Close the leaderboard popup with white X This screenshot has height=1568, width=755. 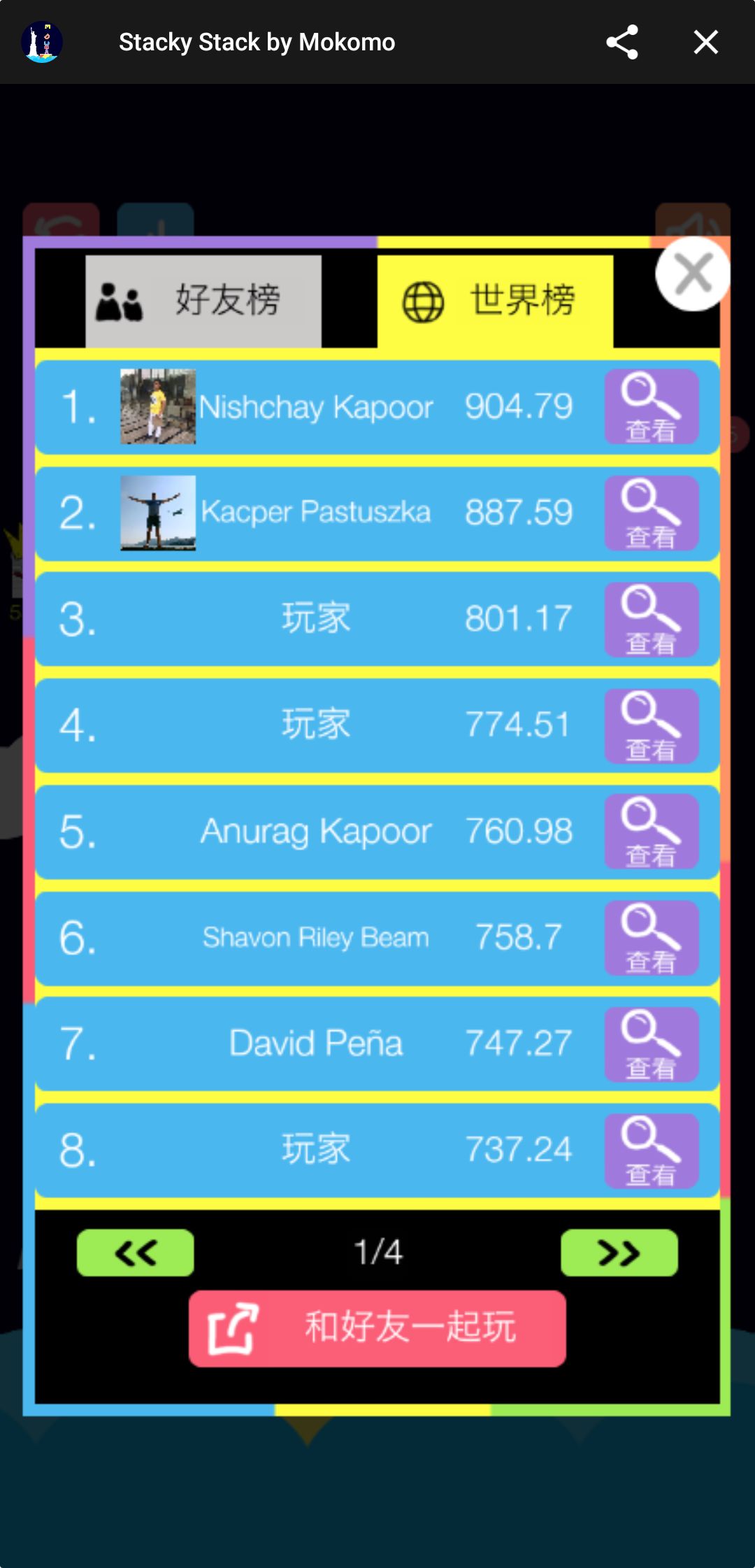[x=692, y=274]
